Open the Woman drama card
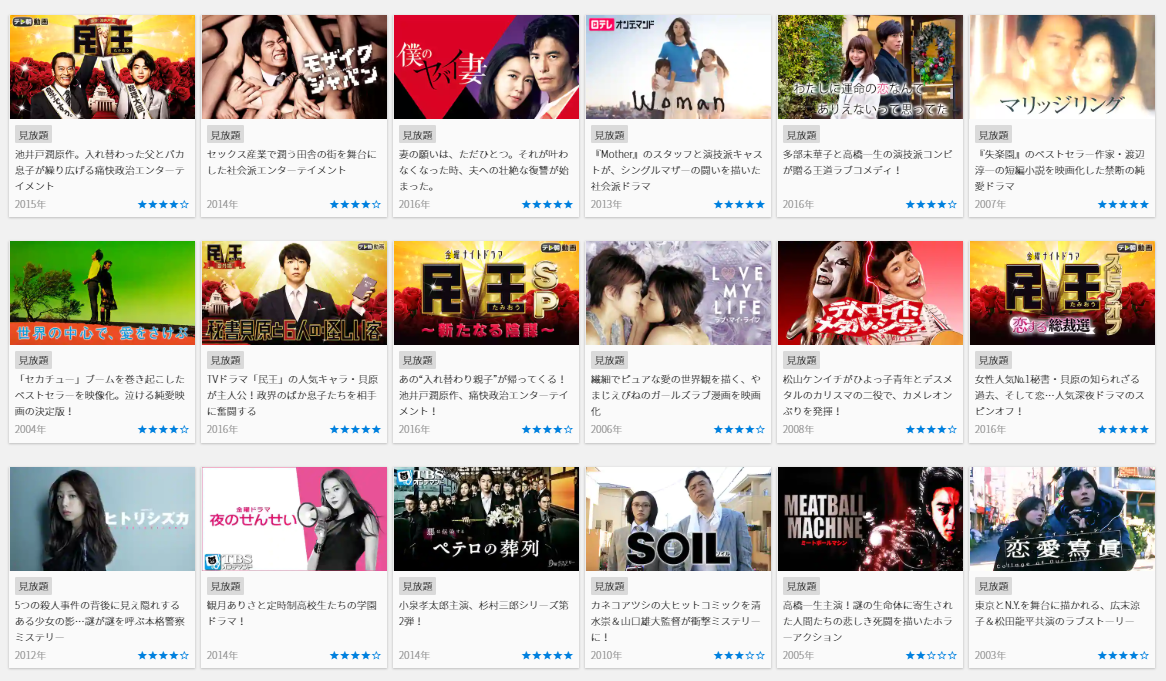 pyautogui.click(x=678, y=68)
